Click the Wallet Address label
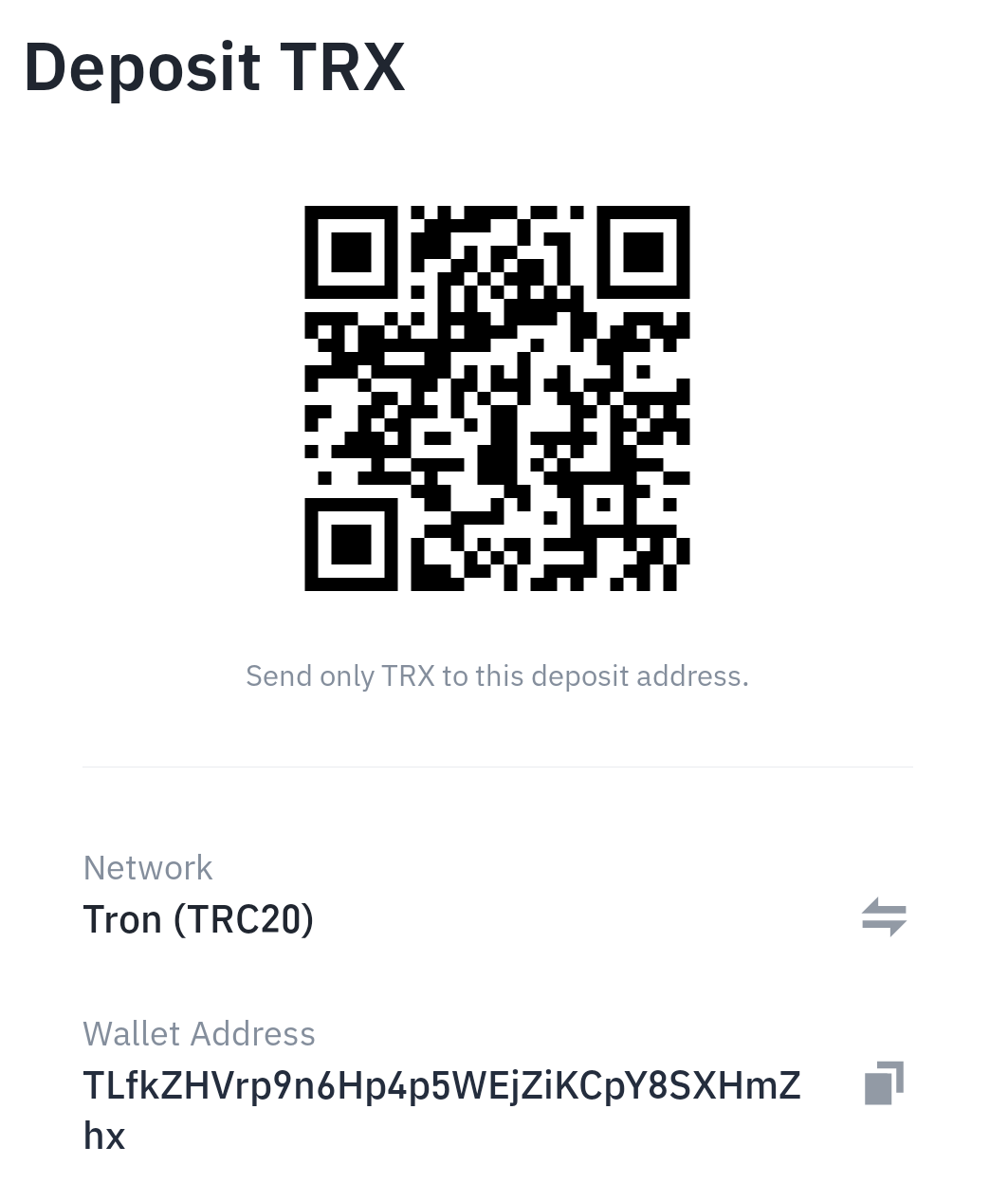The image size is (1008, 1202). (200, 1034)
